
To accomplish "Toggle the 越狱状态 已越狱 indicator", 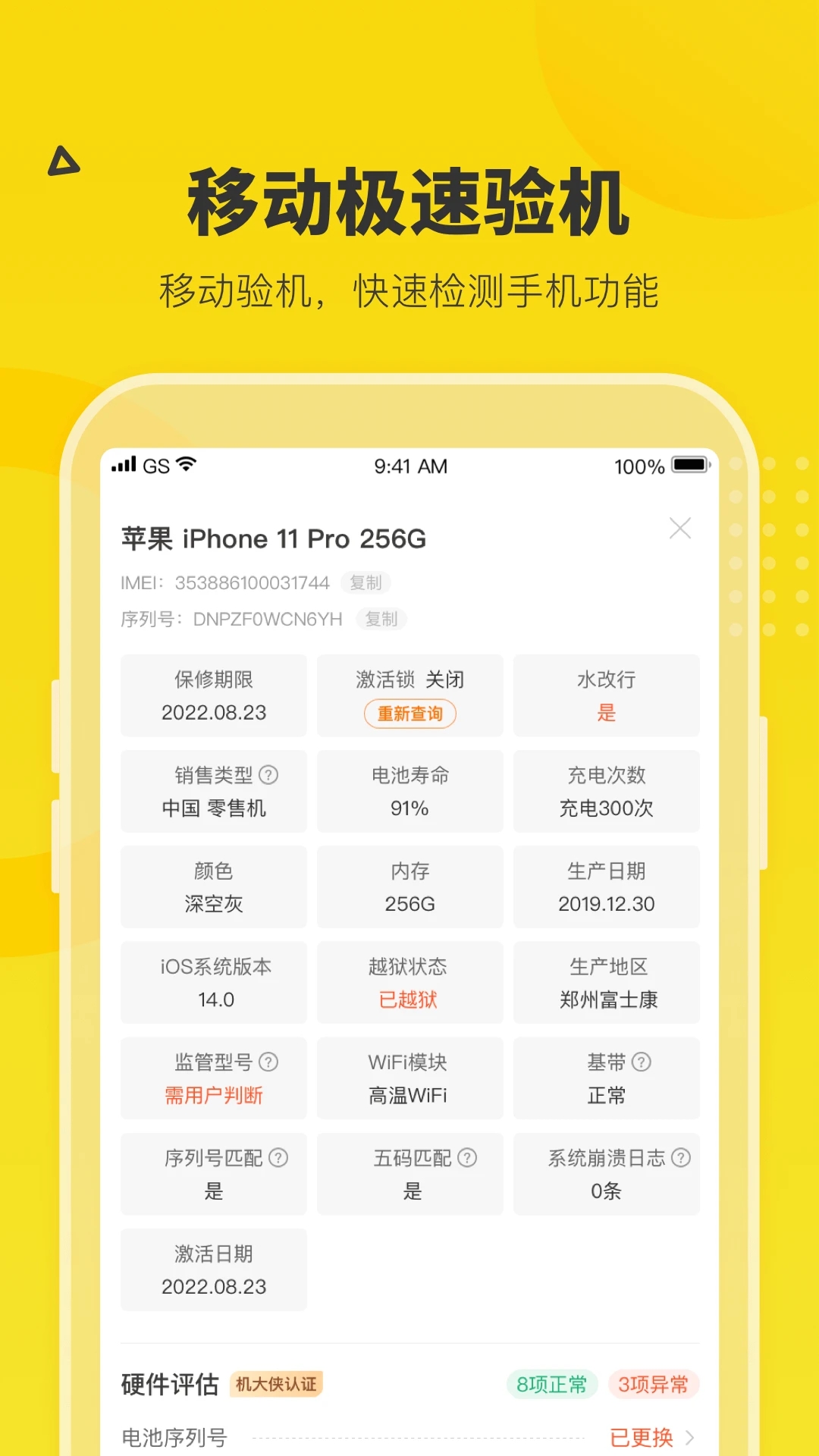I will [409, 999].
